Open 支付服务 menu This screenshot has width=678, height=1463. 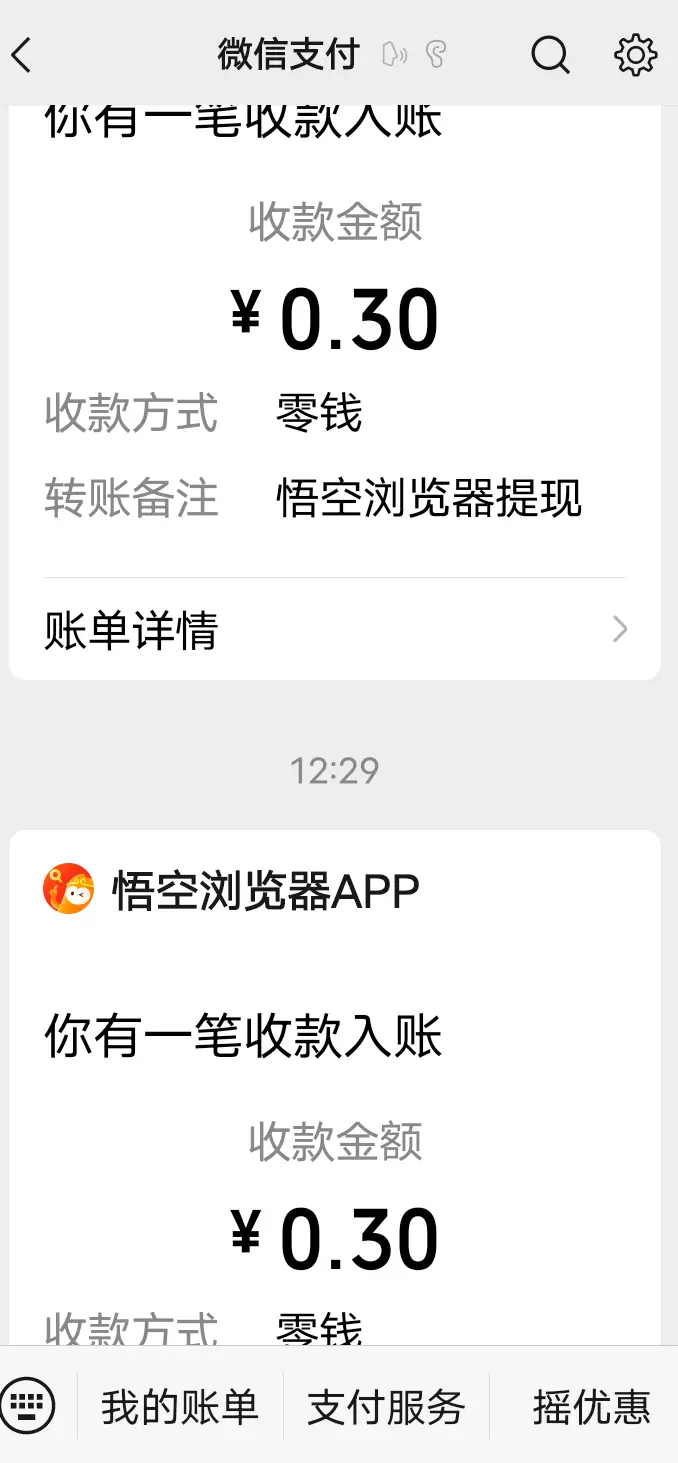[386, 1406]
